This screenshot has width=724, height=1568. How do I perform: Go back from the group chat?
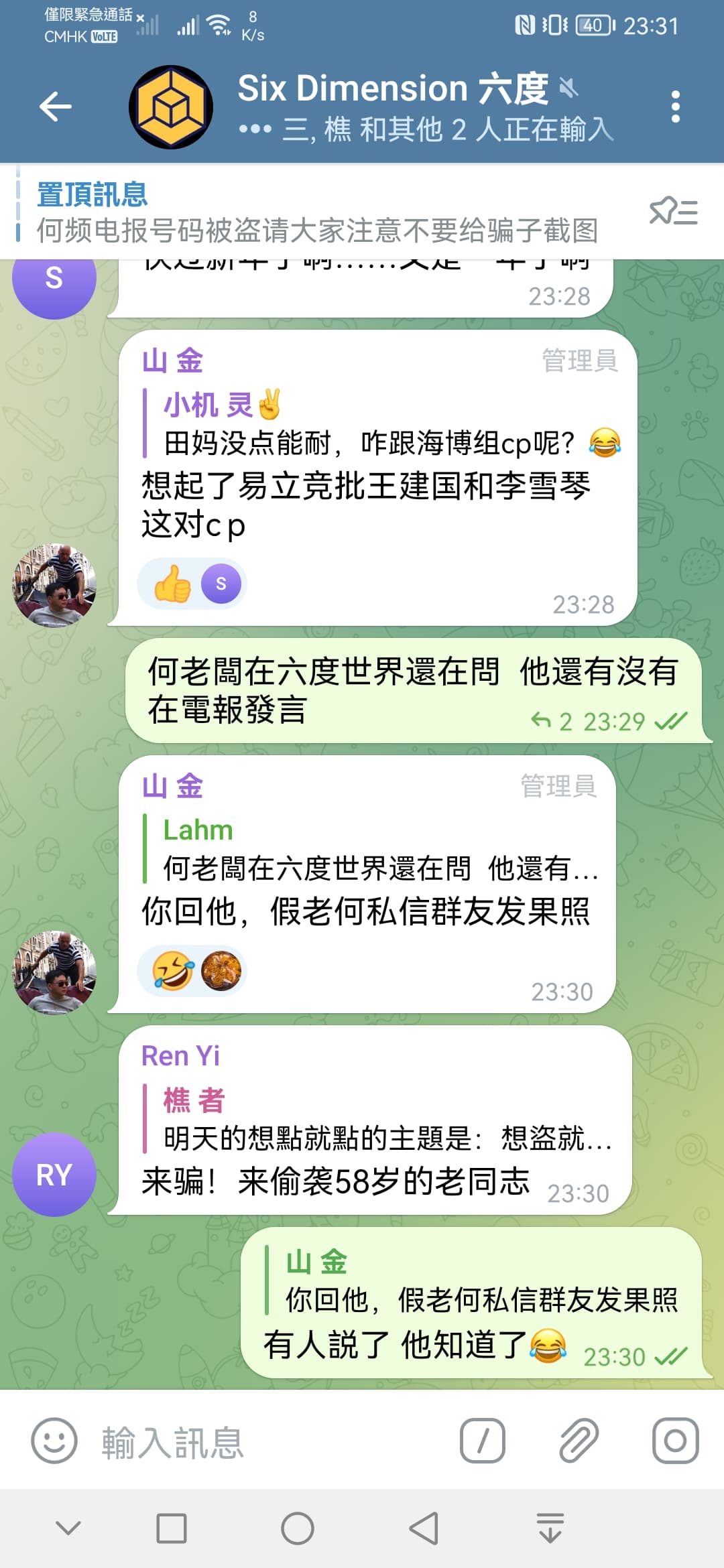click(x=56, y=107)
